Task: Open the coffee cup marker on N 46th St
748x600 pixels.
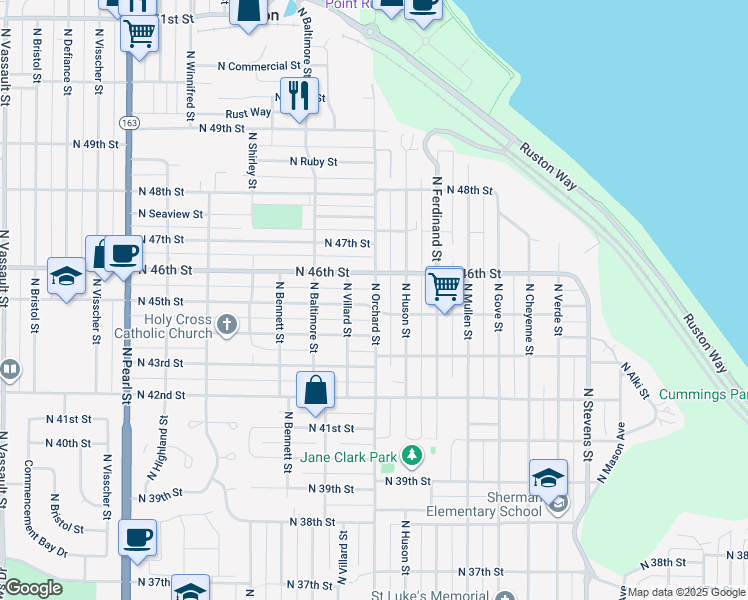Action: coord(124,255)
